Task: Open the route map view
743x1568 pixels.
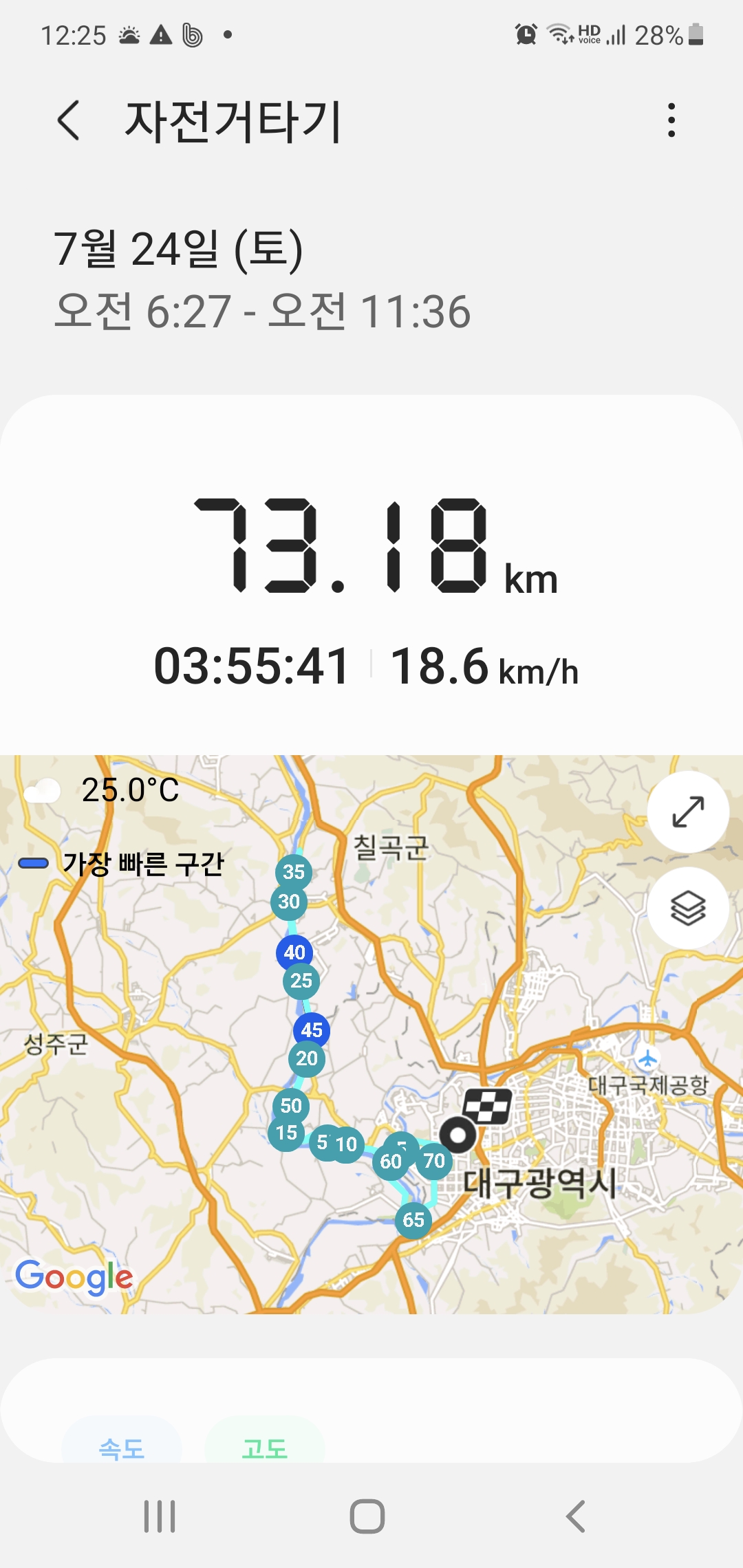Action: click(371, 1034)
